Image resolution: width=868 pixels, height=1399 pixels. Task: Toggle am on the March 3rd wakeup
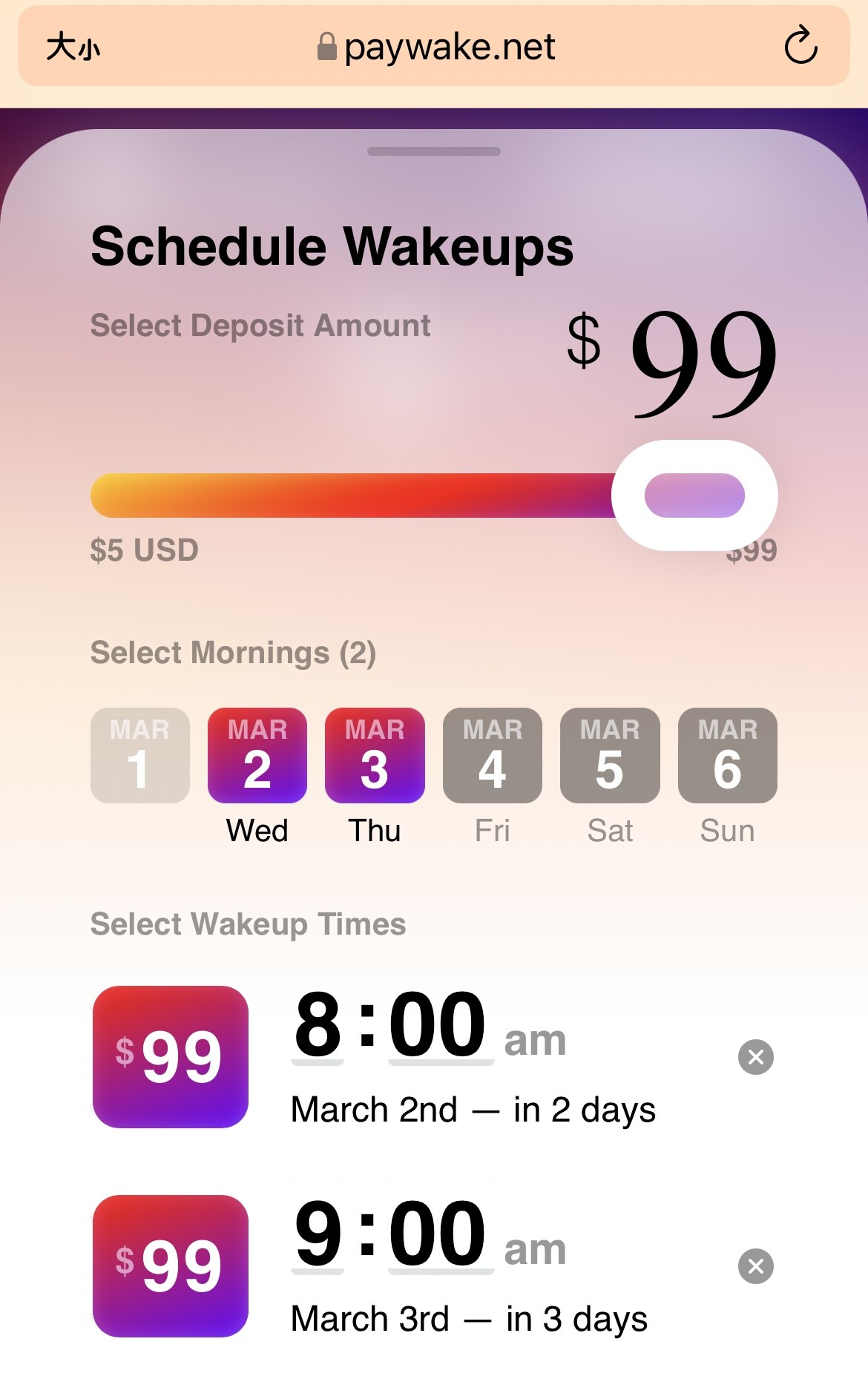(535, 1249)
